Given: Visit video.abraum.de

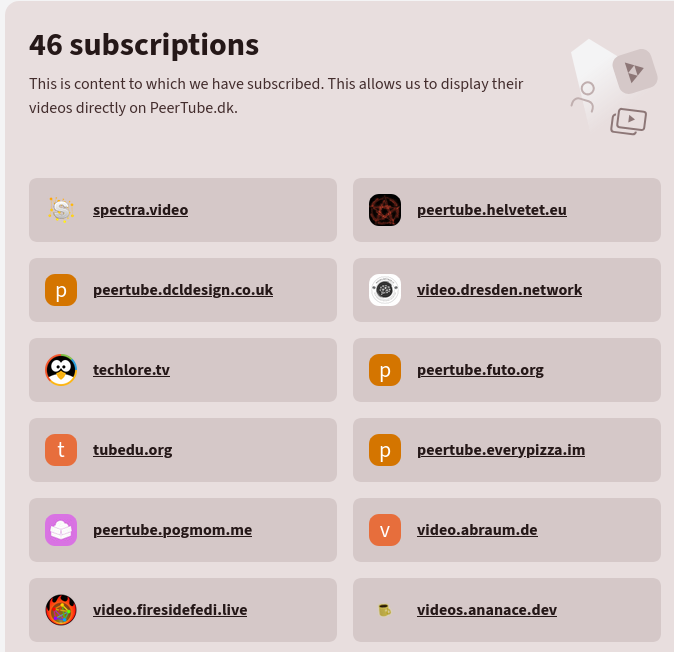Looking at the screenshot, I should point(477,530).
